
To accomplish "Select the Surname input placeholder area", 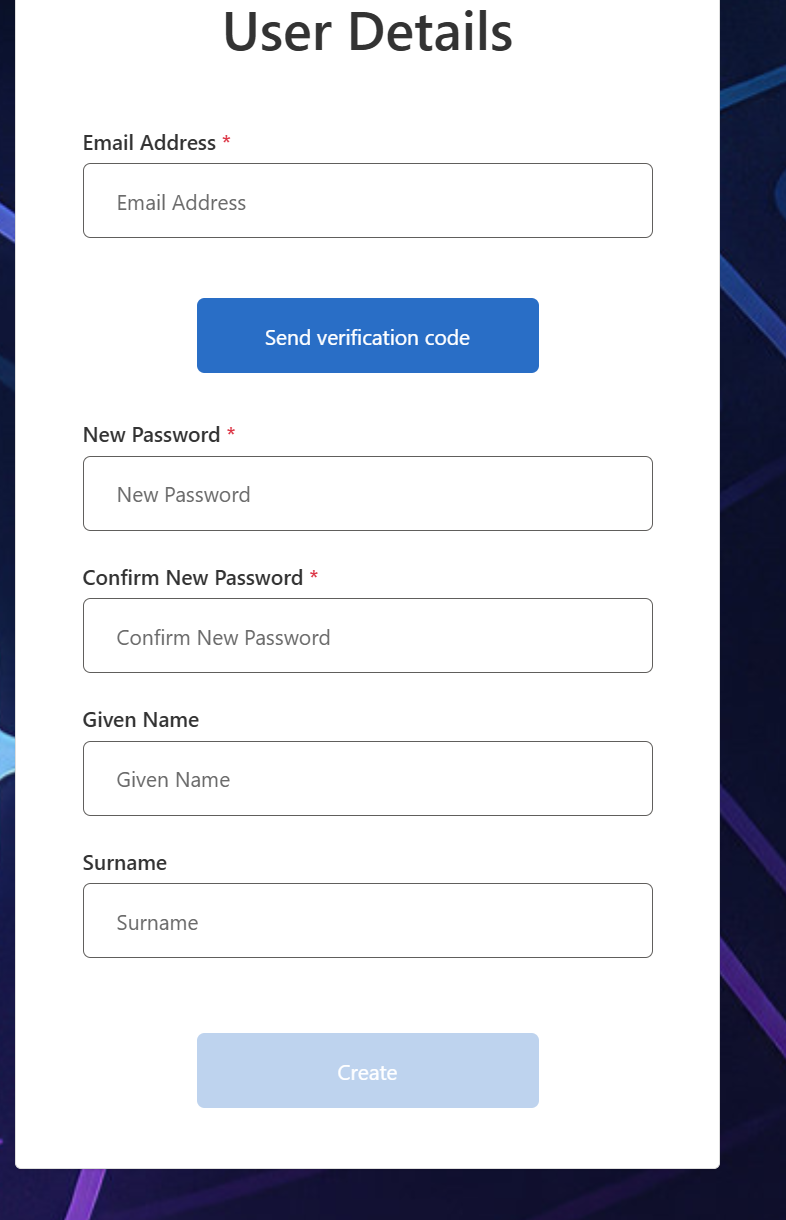I will click(157, 923).
